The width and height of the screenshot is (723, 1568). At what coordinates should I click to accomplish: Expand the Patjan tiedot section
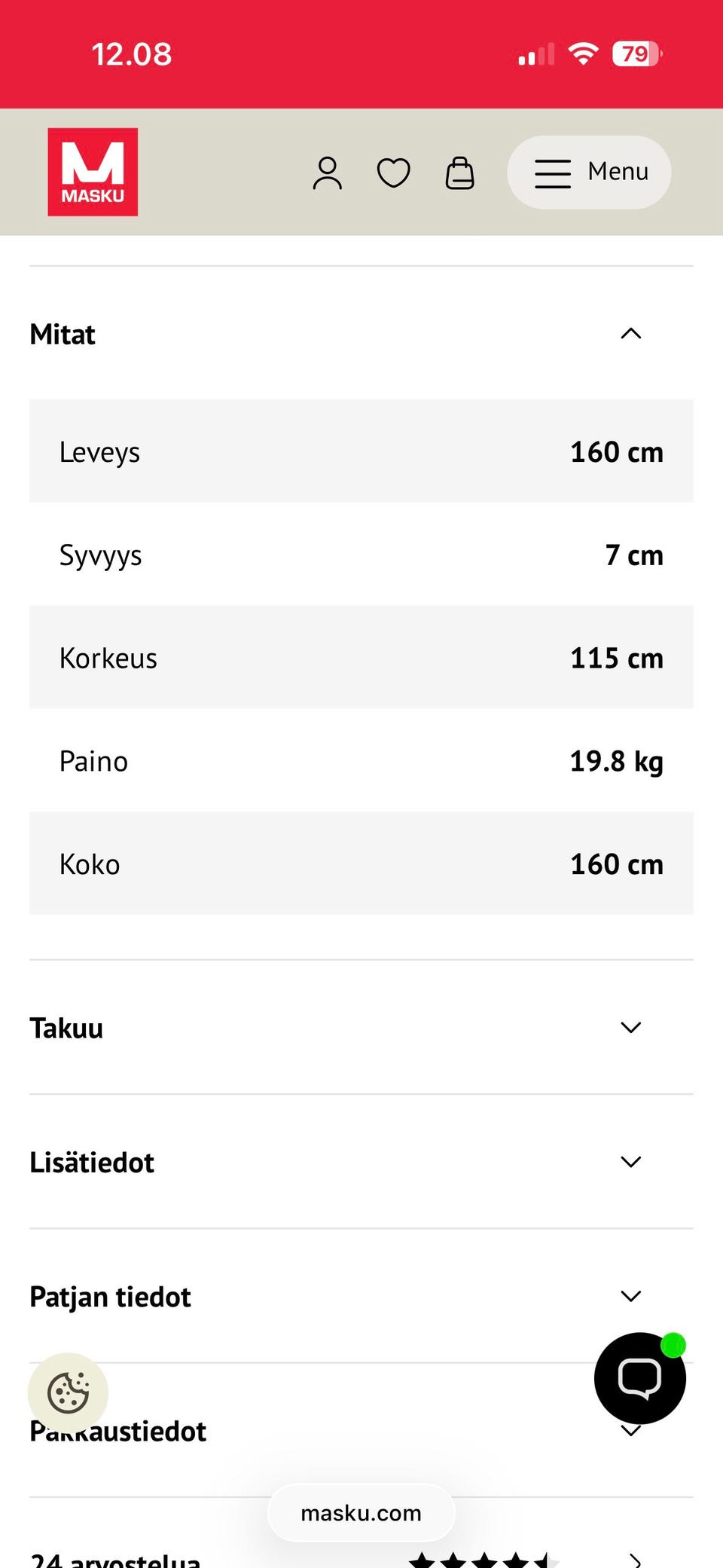click(630, 1296)
